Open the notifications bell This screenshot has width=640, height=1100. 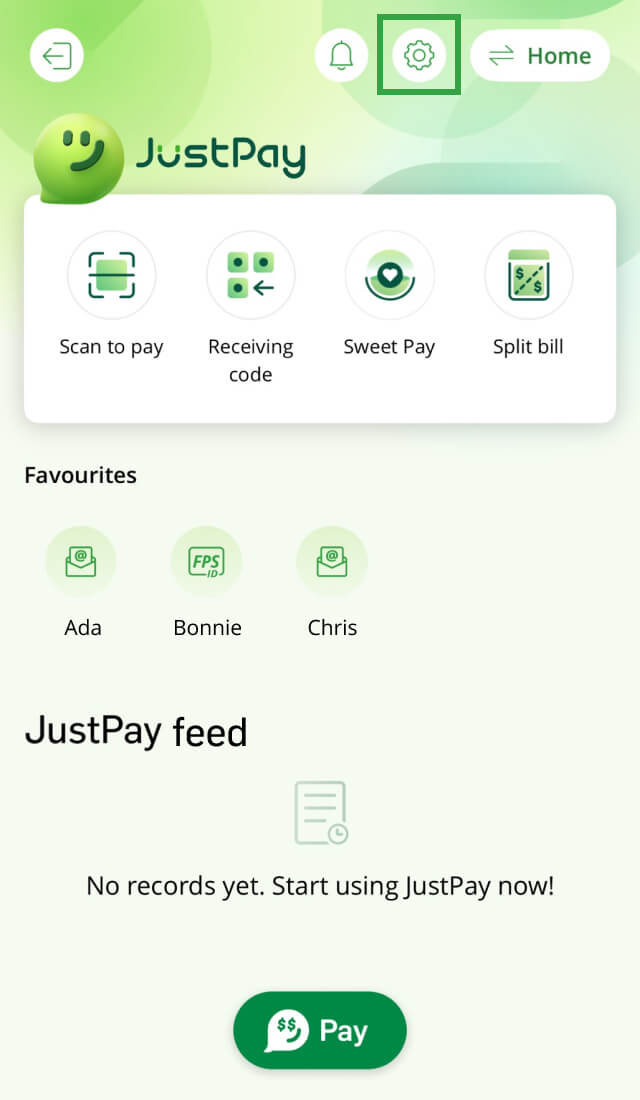pyautogui.click(x=342, y=55)
